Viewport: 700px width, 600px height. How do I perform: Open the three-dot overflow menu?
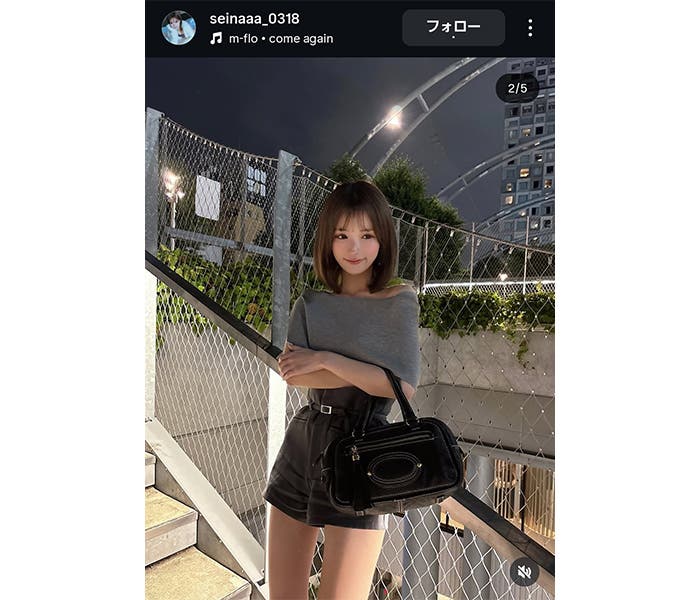pyautogui.click(x=530, y=28)
